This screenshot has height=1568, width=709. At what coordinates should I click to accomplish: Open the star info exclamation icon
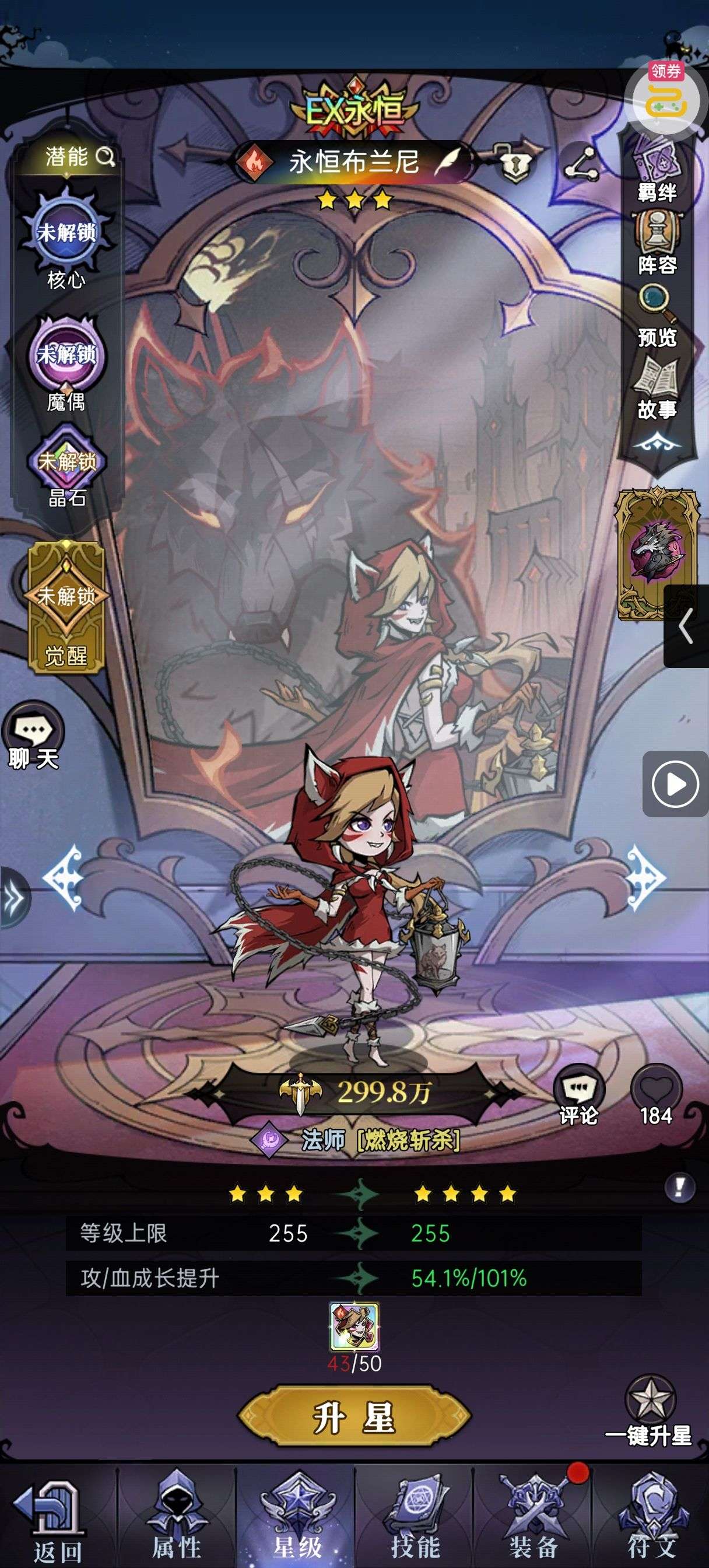[679, 1187]
